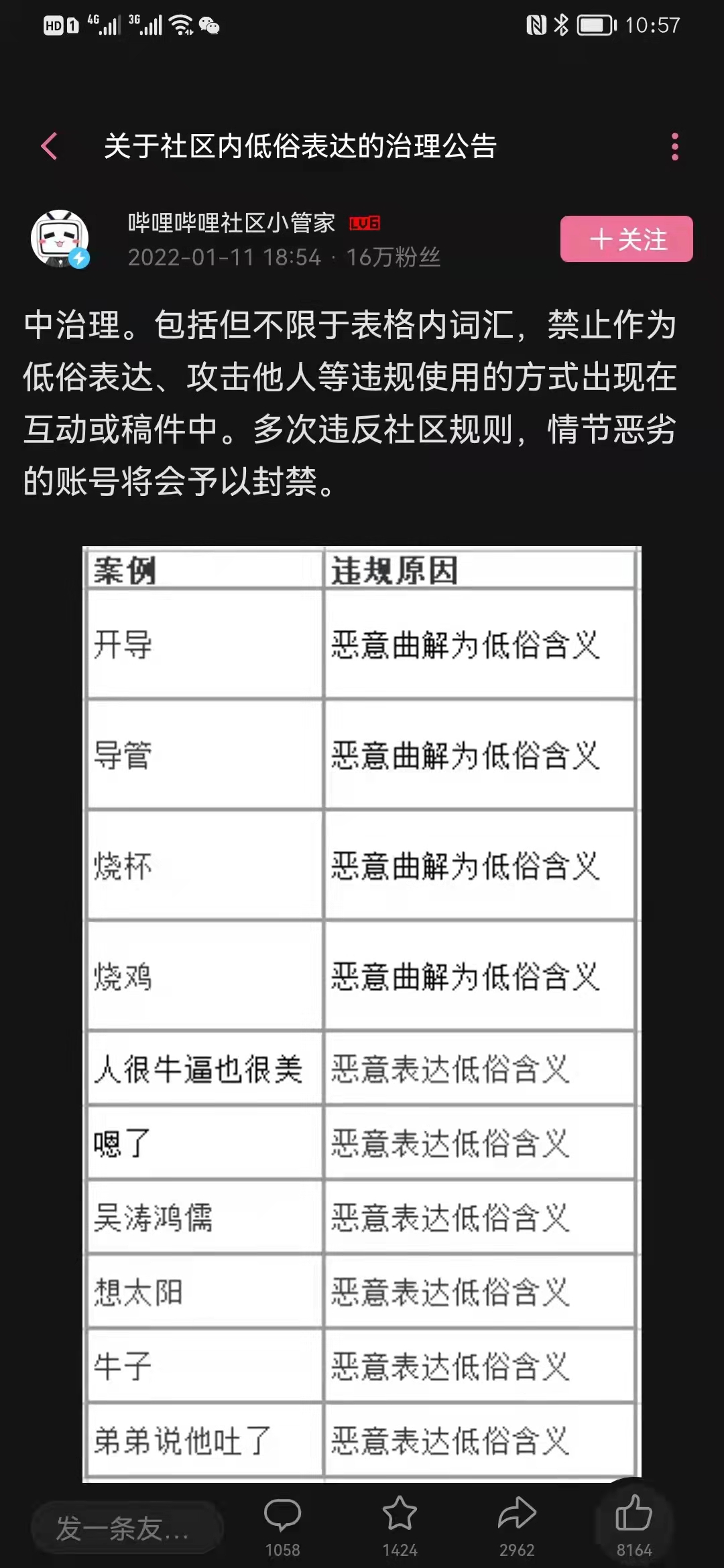Follow the author with +关注 button
This screenshot has height=1568, width=724.
coord(626,239)
